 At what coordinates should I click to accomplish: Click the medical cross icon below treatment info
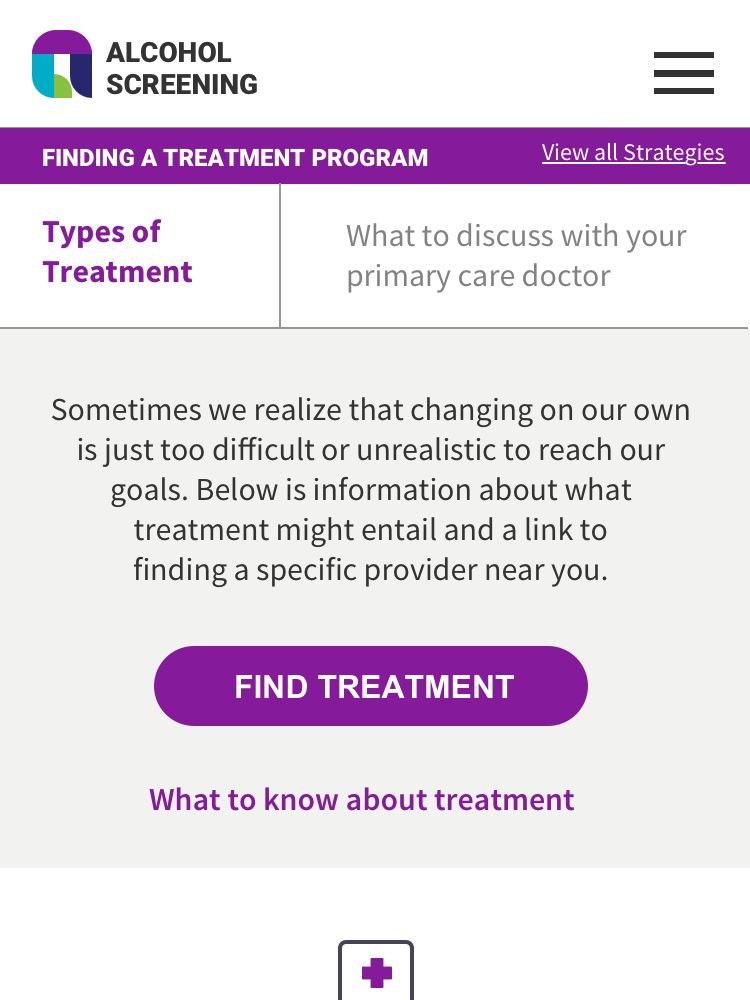(x=375, y=972)
